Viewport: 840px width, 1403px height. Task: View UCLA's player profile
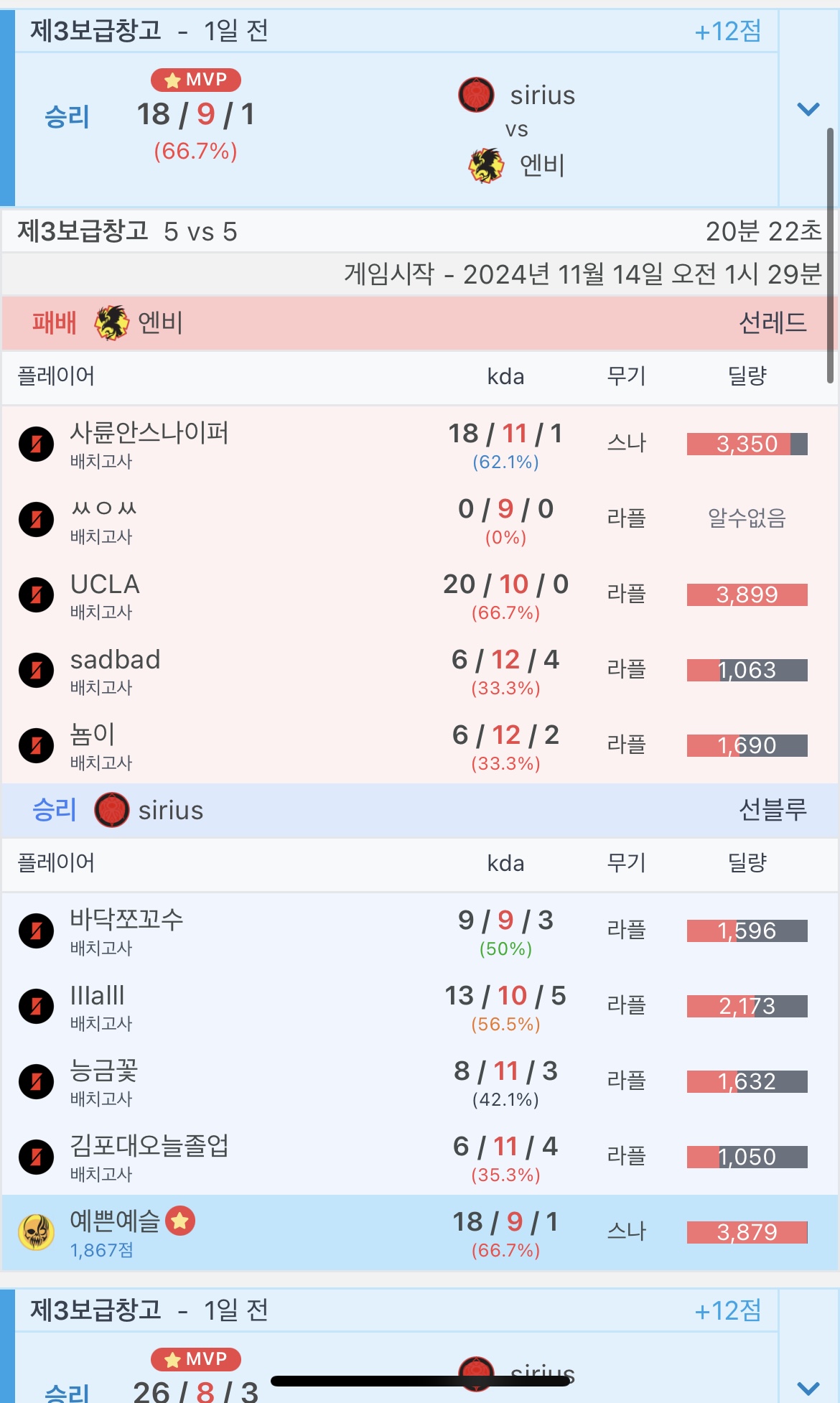[105, 585]
